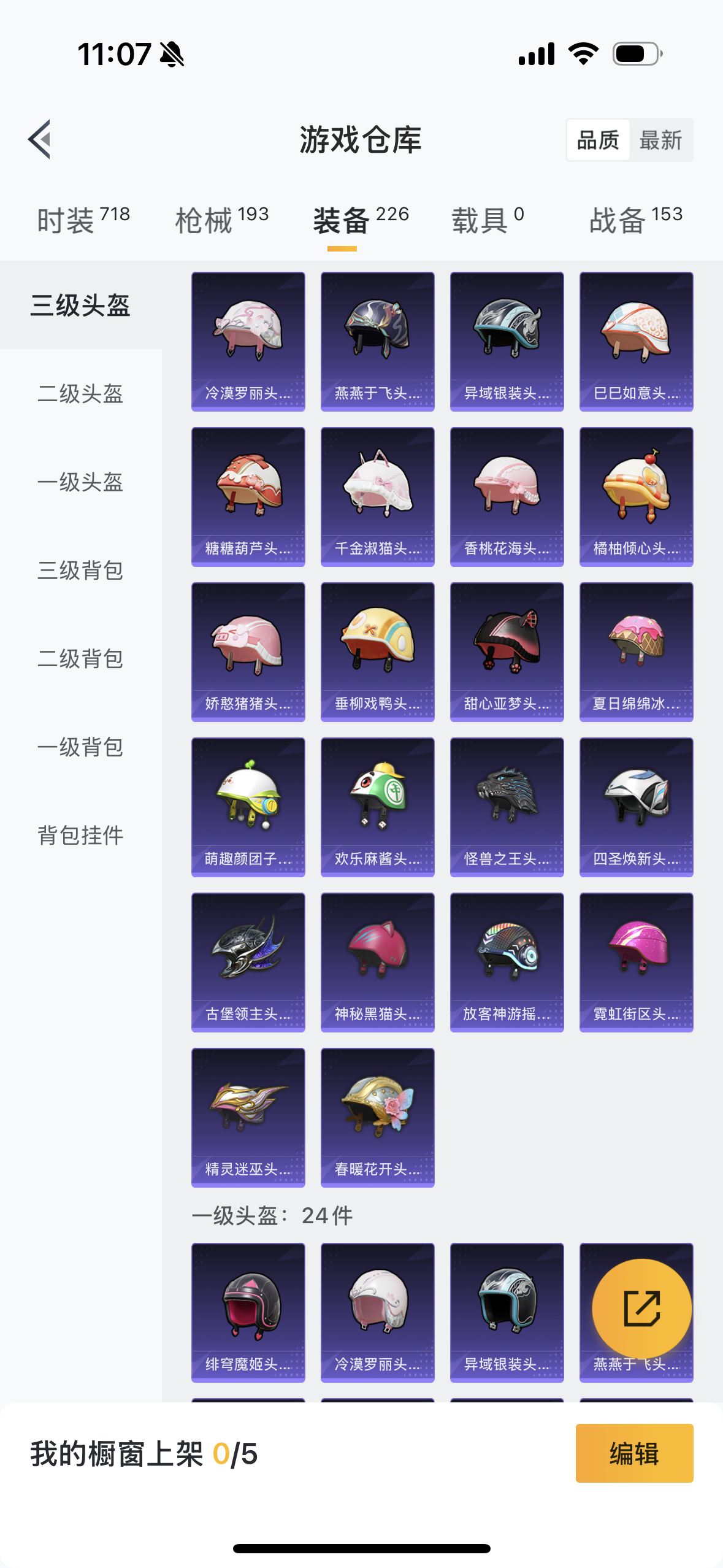Tap the orange share floating button

pyautogui.click(x=641, y=1308)
